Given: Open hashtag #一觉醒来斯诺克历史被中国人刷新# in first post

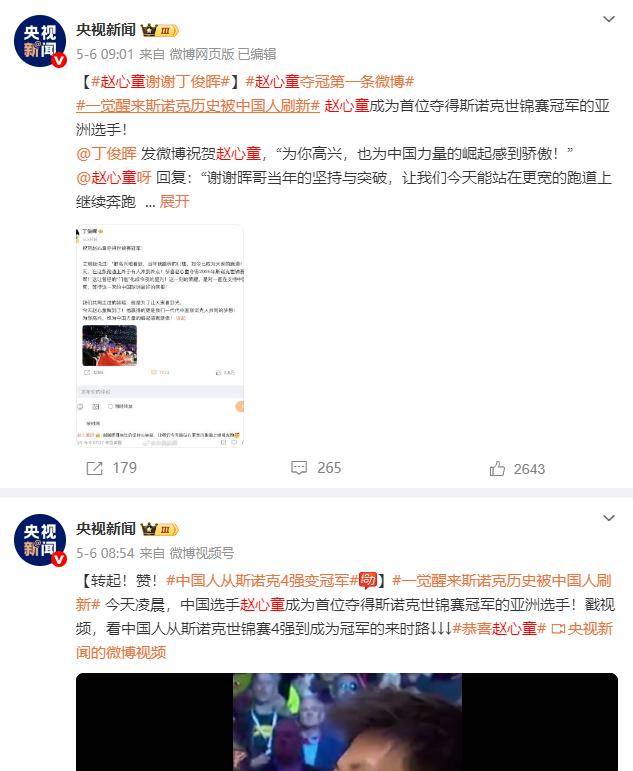Looking at the screenshot, I should coord(197,105).
